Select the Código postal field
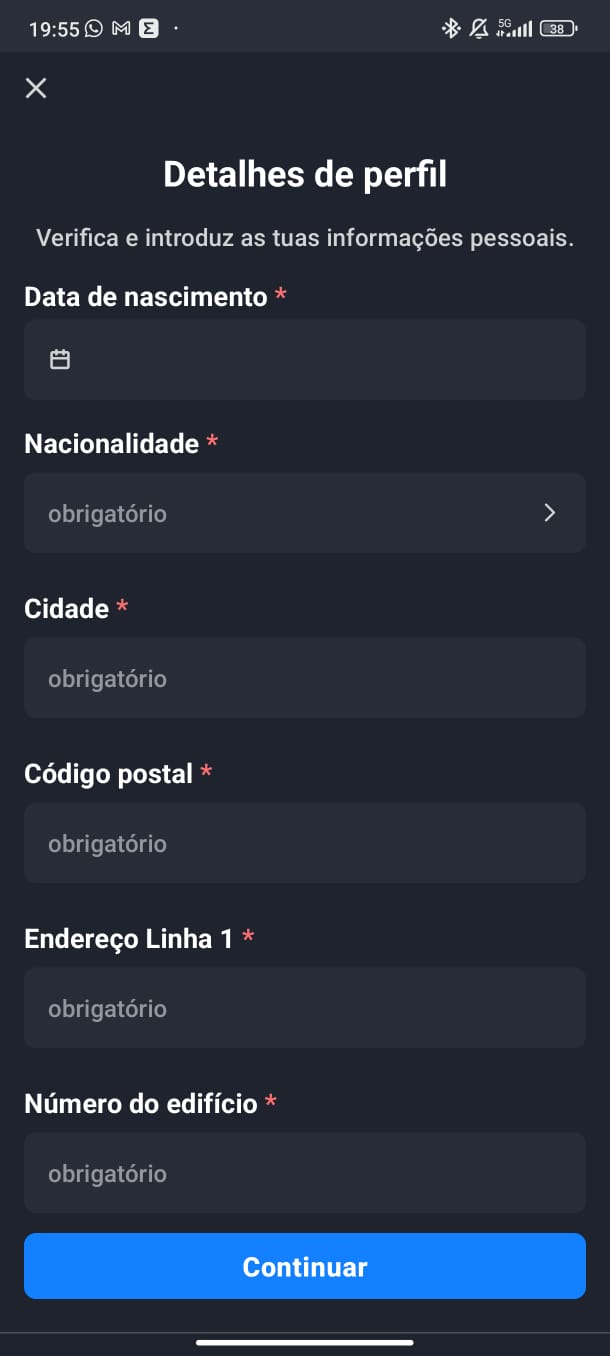Viewport: 610px width, 1356px height. coord(304,843)
